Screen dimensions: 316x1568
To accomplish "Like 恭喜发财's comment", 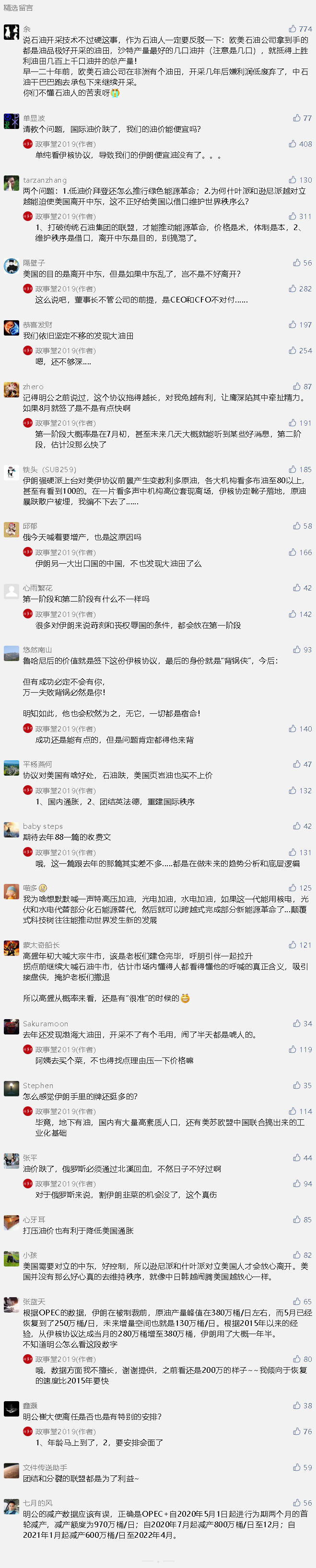I will (293, 325).
